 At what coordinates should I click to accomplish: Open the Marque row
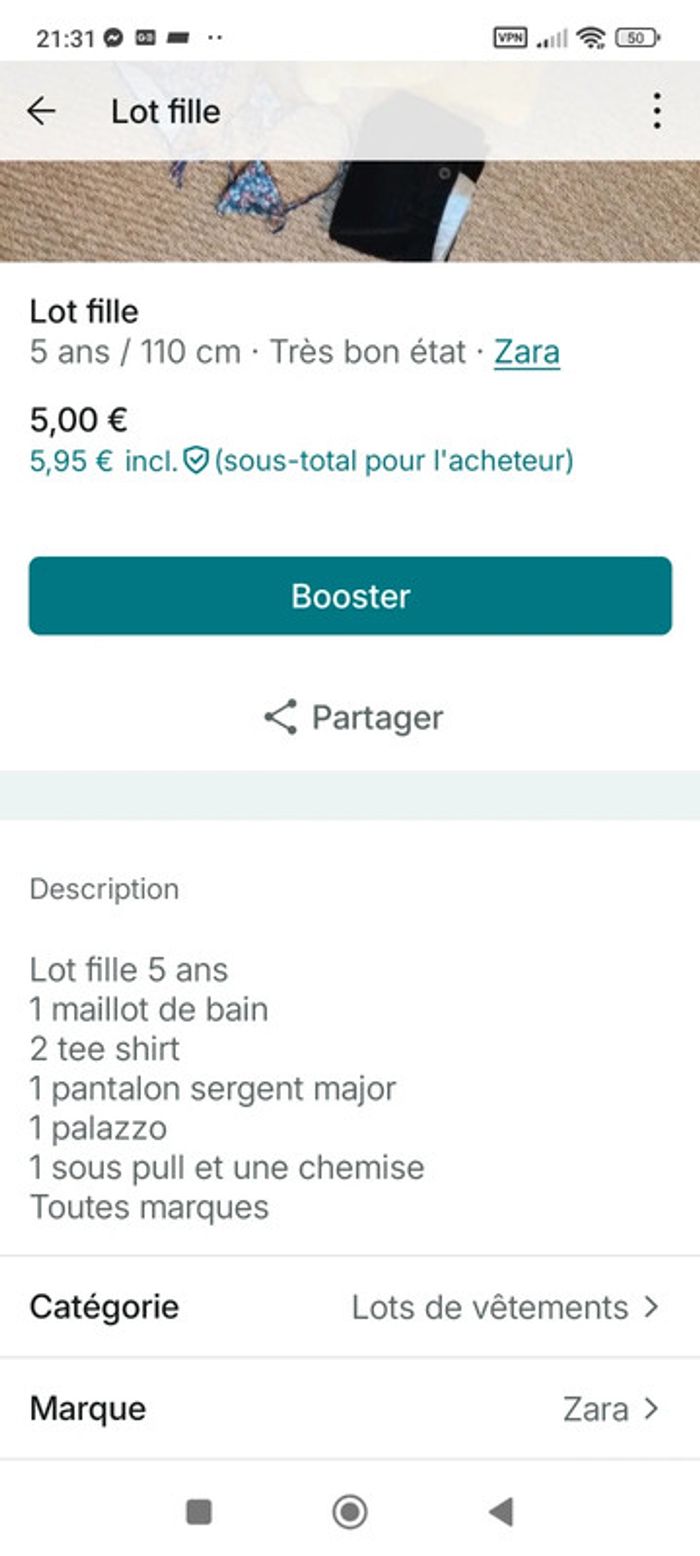click(350, 1408)
